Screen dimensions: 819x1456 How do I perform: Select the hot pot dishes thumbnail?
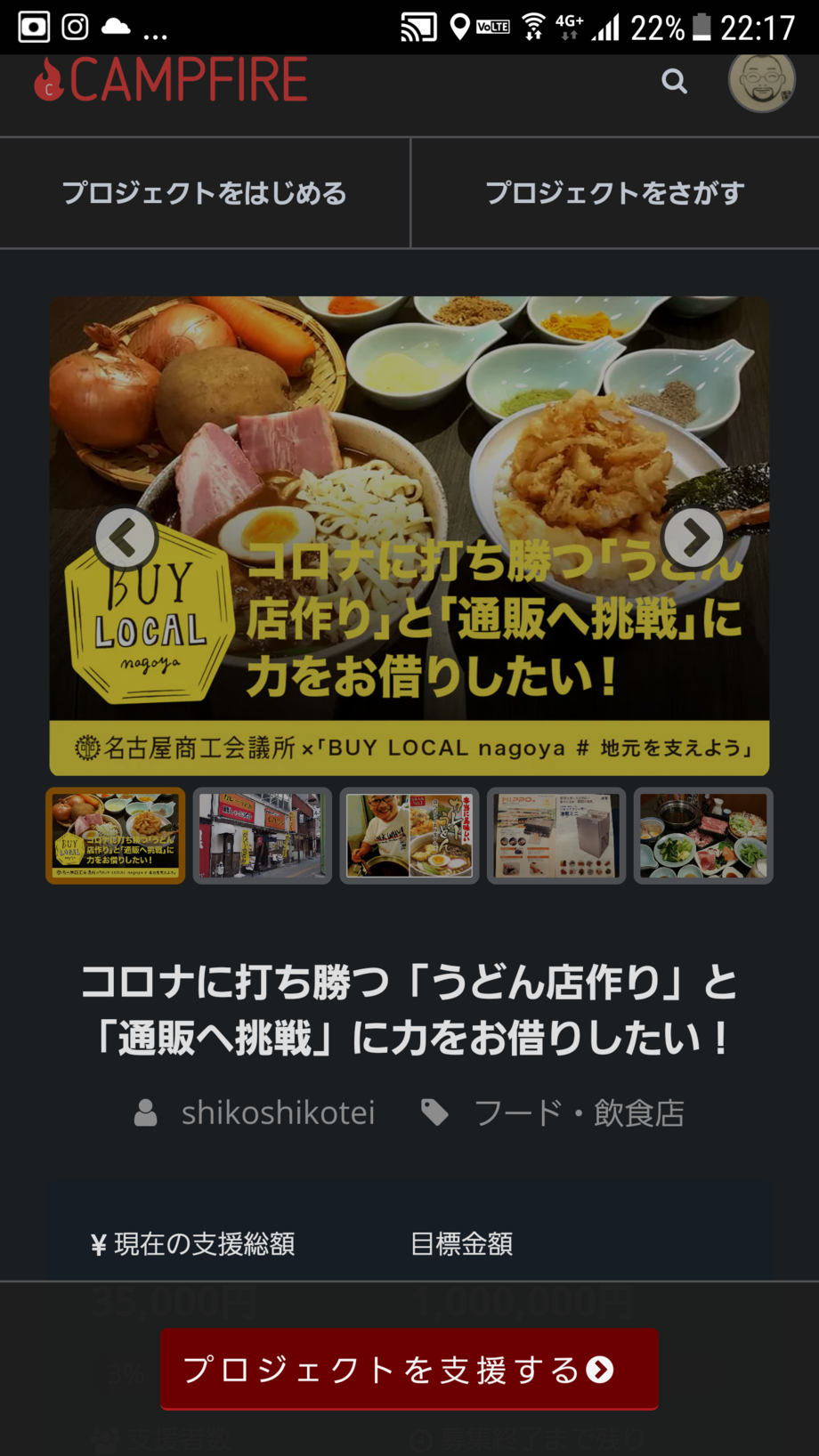703,836
